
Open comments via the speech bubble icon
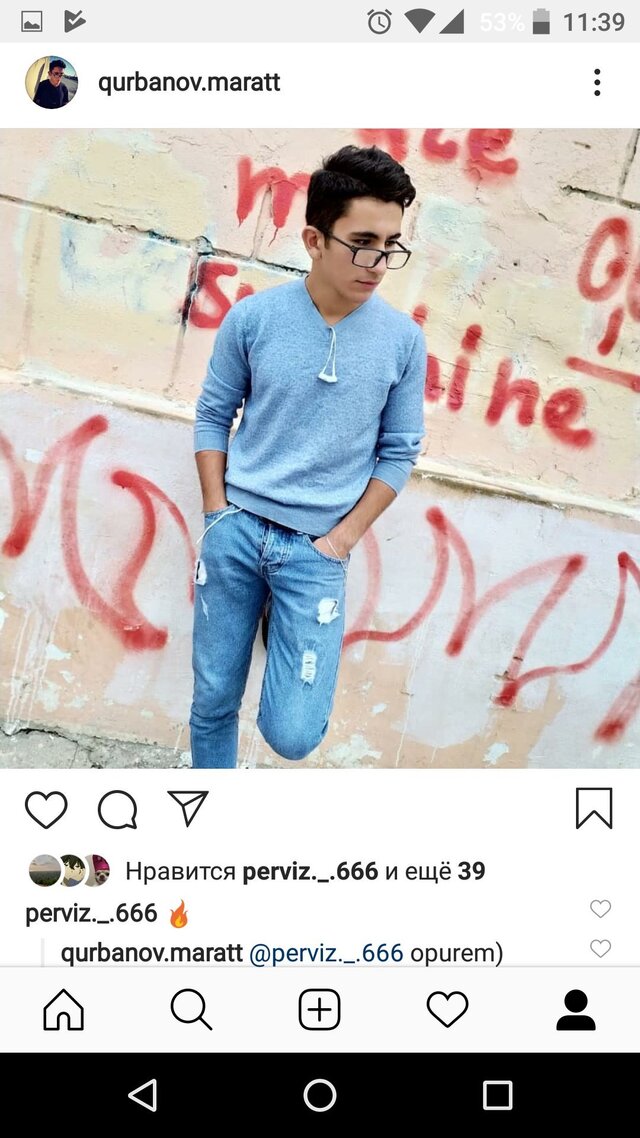[117, 809]
